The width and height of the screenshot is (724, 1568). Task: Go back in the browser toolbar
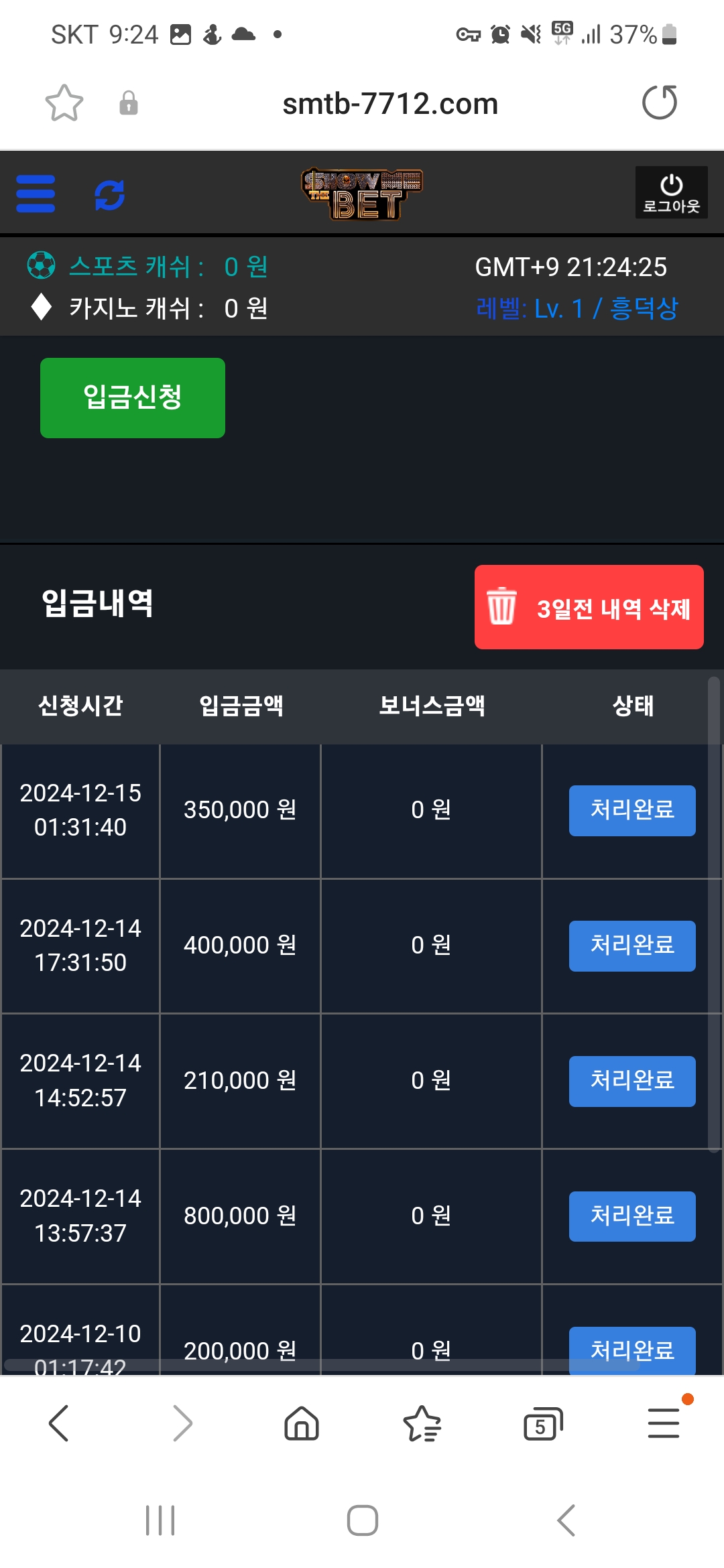click(x=59, y=1423)
